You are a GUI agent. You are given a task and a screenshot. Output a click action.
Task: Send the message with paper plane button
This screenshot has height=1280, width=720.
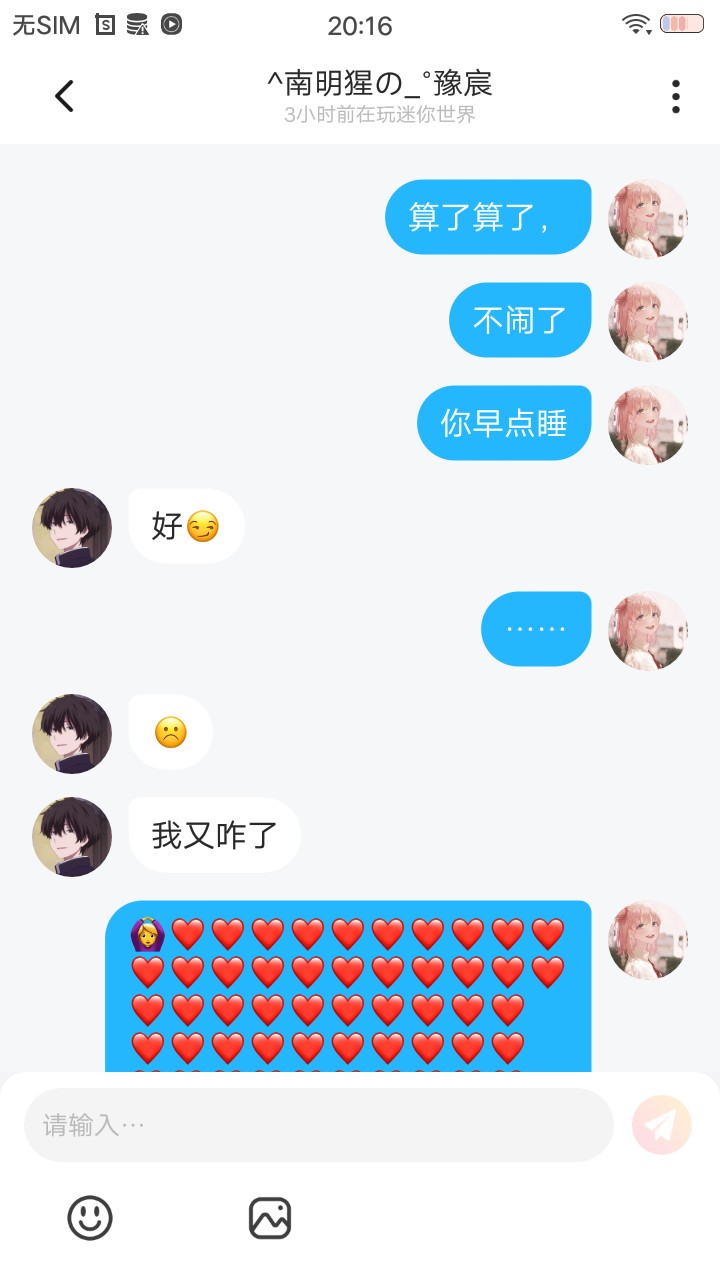pyautogui.click(x=662, y=1125)
